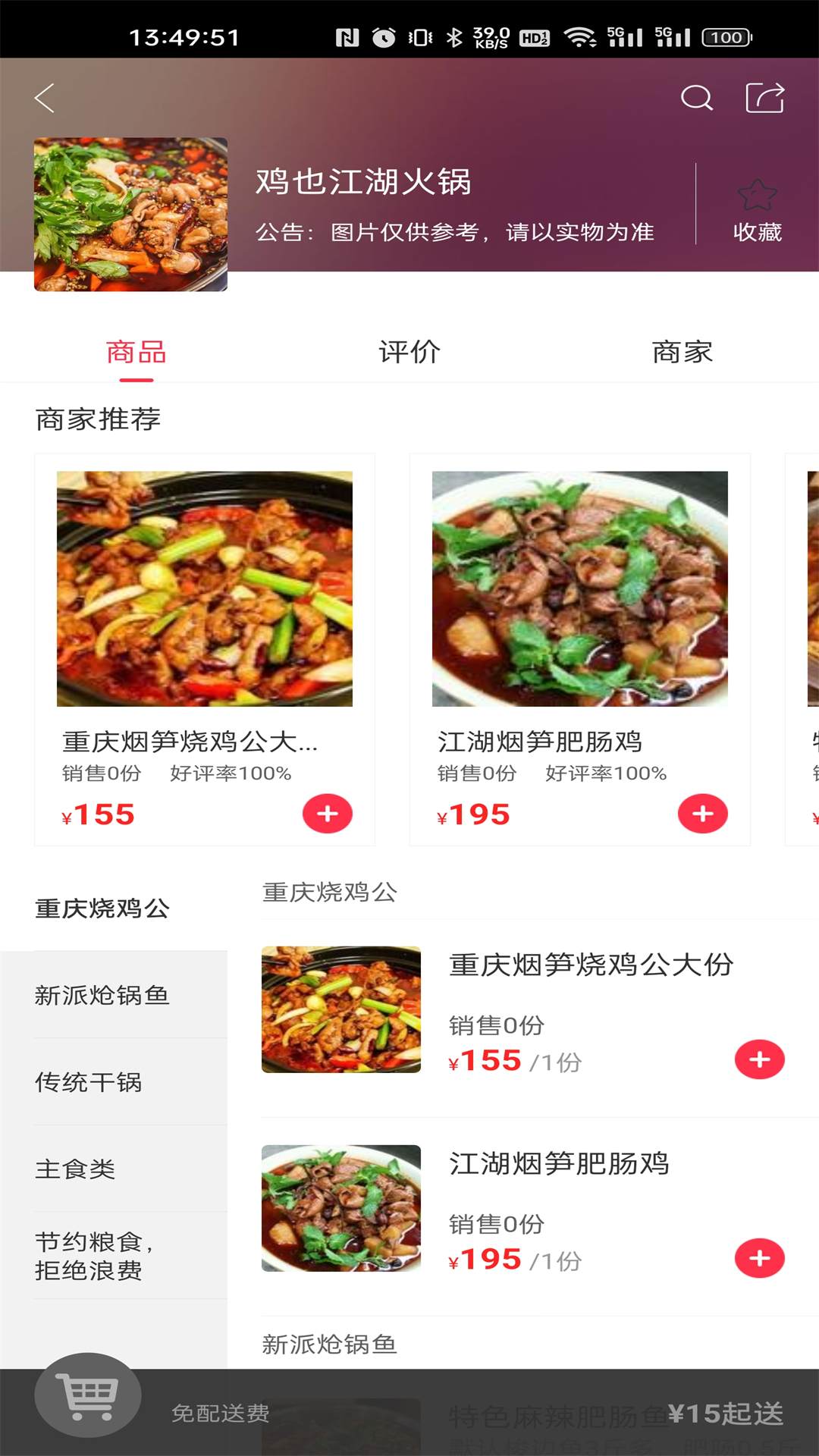Open the search icon in the header
Image resolution: width=819 pixels, height=1456 pixels.
pyautogui.click(x=697, y=97)
